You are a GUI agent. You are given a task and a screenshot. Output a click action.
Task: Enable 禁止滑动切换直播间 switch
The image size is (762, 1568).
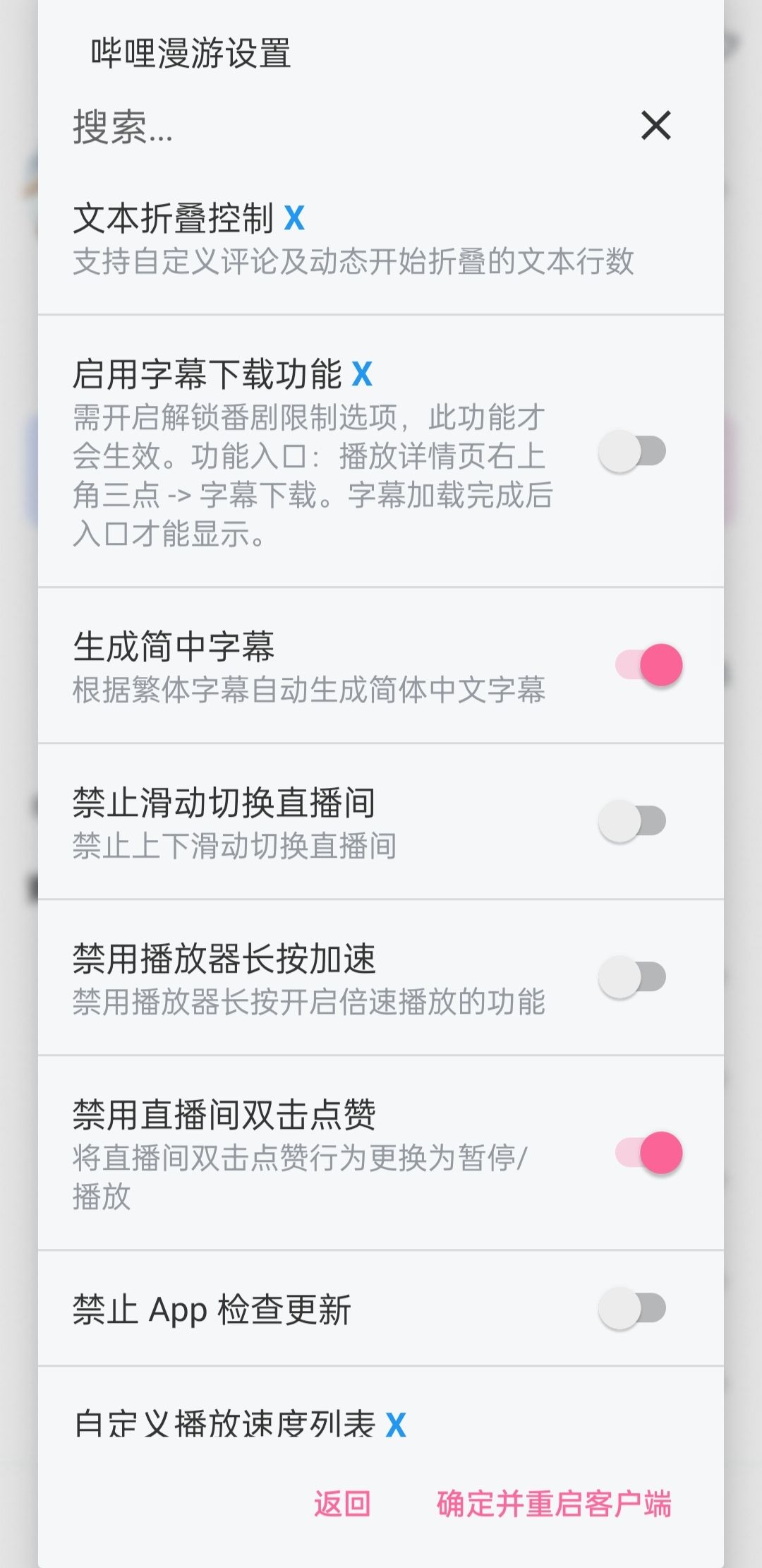(x=632, y=821)
